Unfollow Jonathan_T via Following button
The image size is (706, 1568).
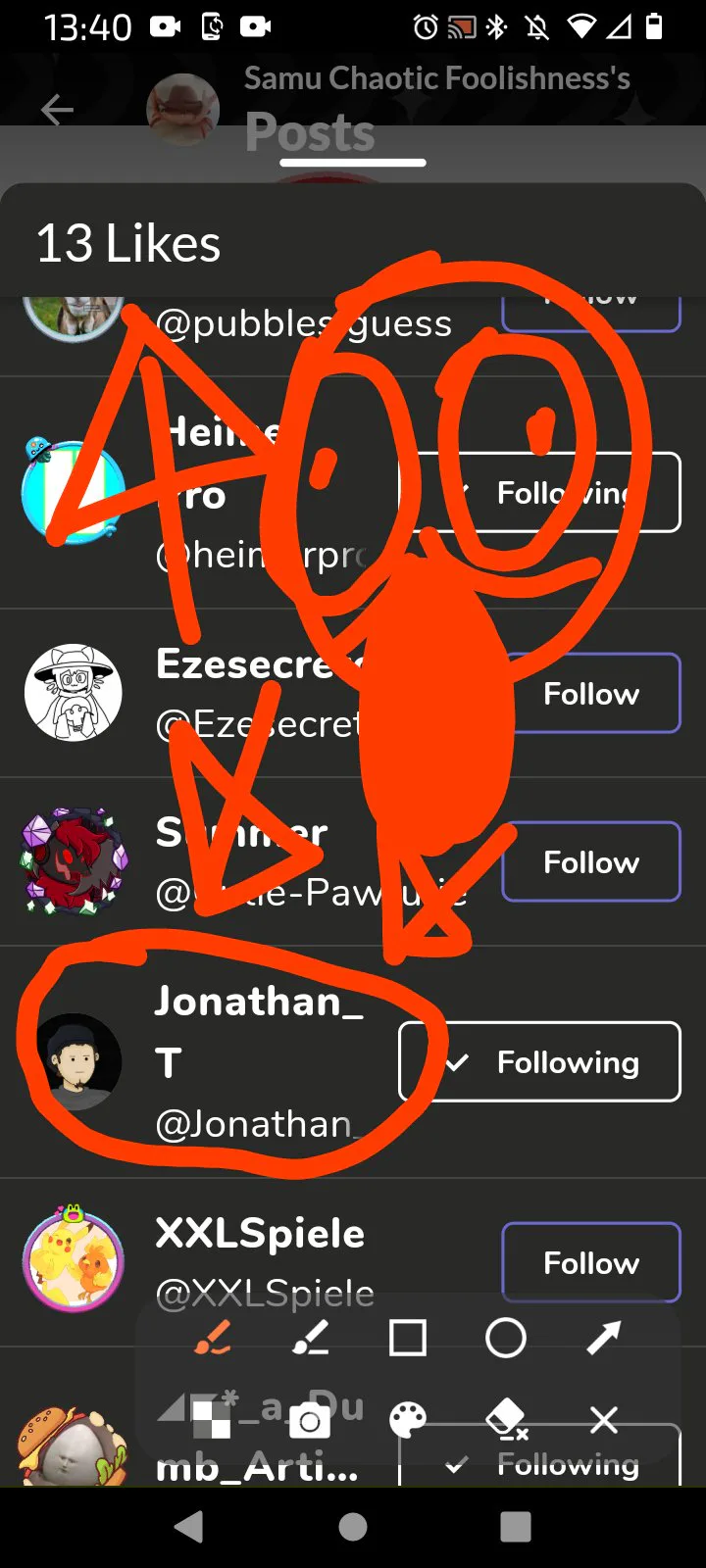coord(539,1062)
